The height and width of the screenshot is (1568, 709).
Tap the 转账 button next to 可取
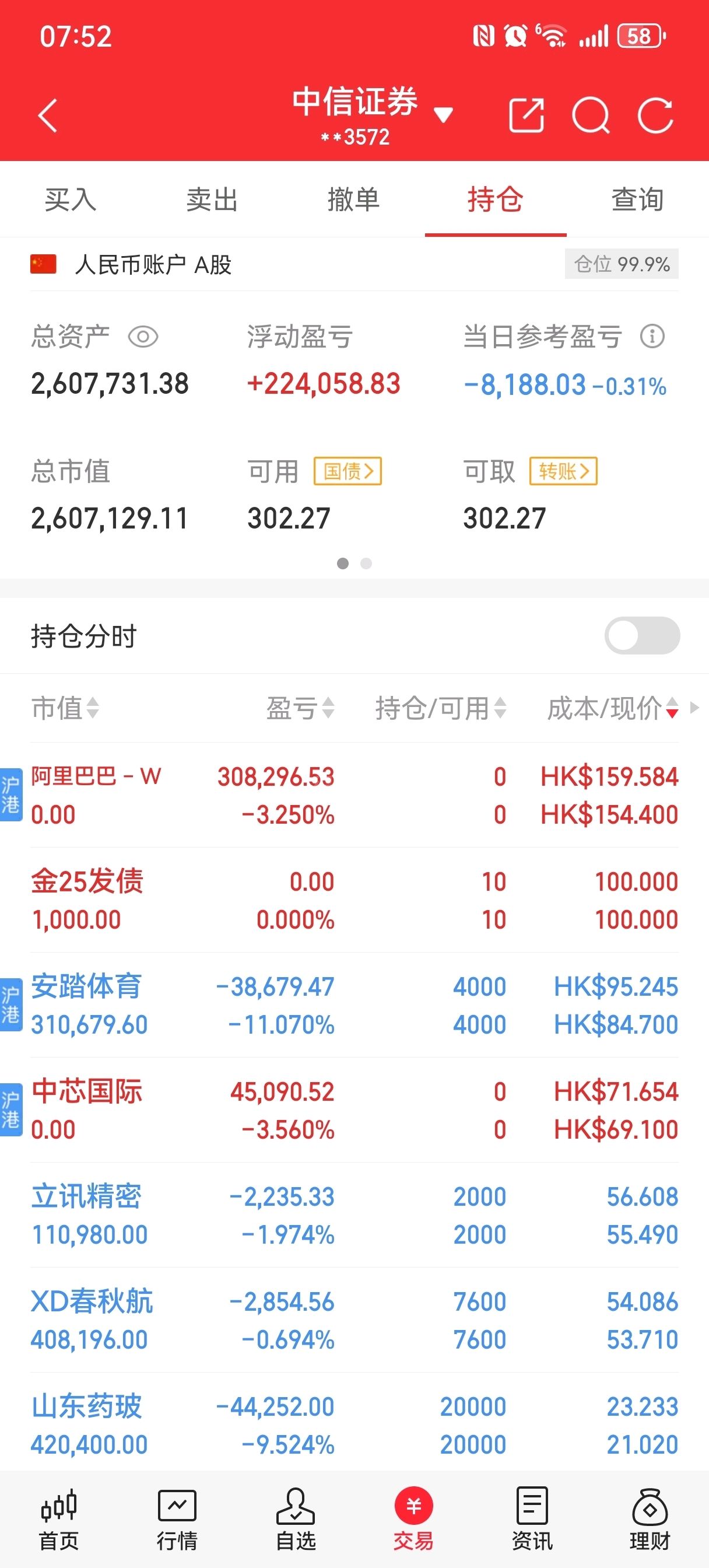coord(563,471)
